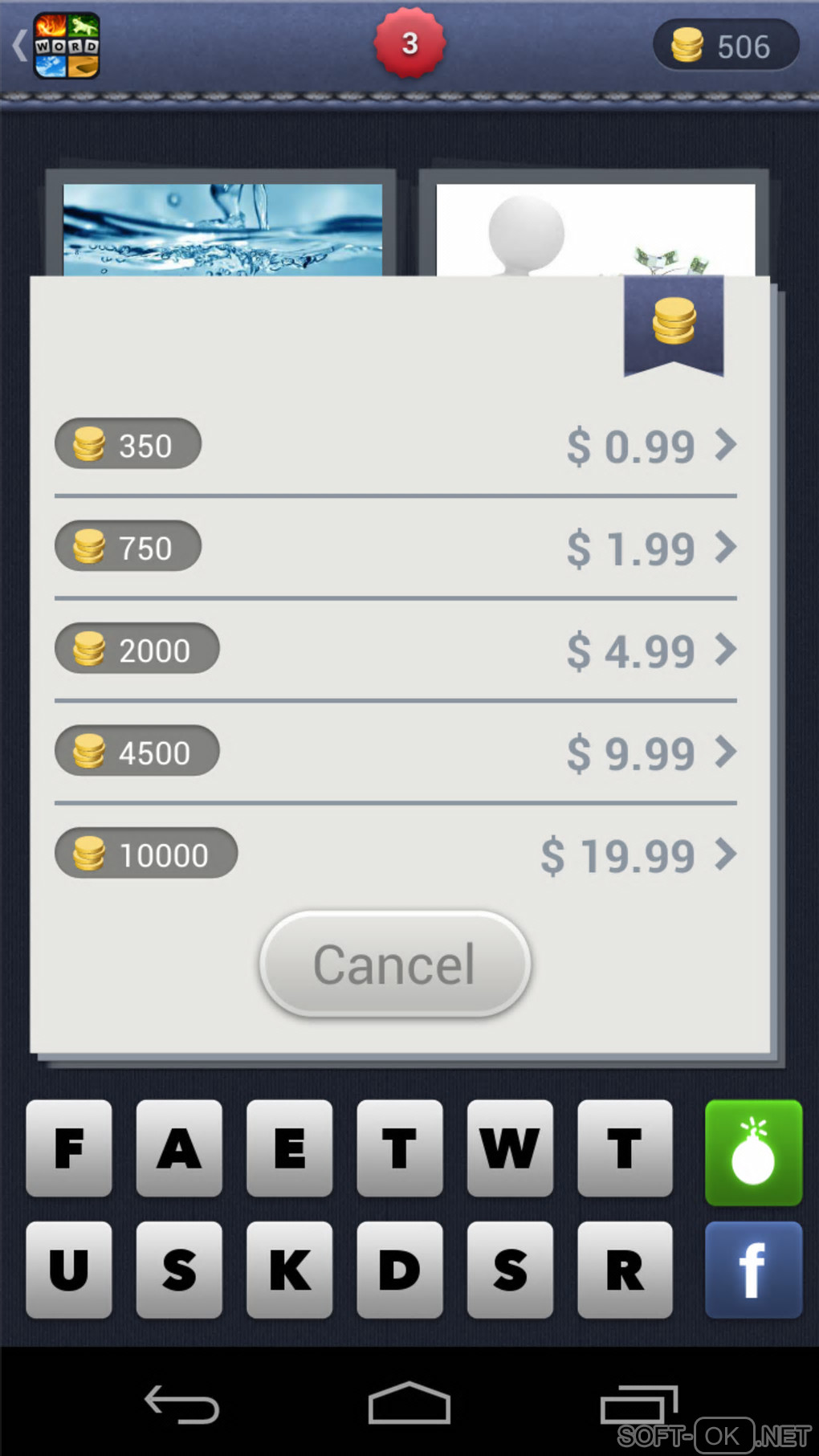819x1456 pixels.
Task: Use the green bomb hint
Action: click(753, 1152)
